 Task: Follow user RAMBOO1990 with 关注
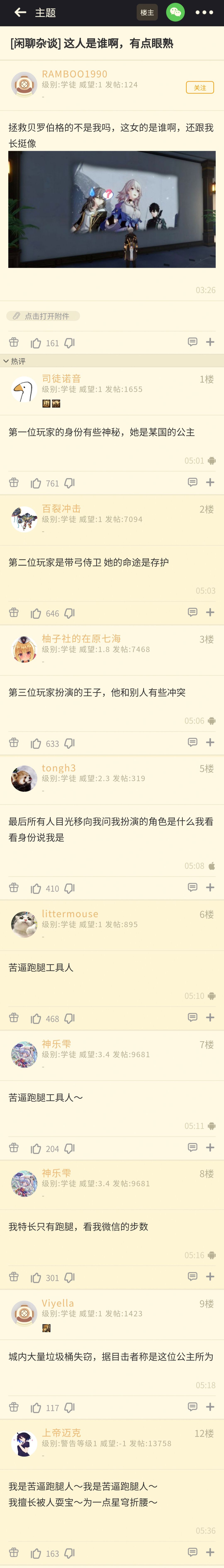(200, 88)
